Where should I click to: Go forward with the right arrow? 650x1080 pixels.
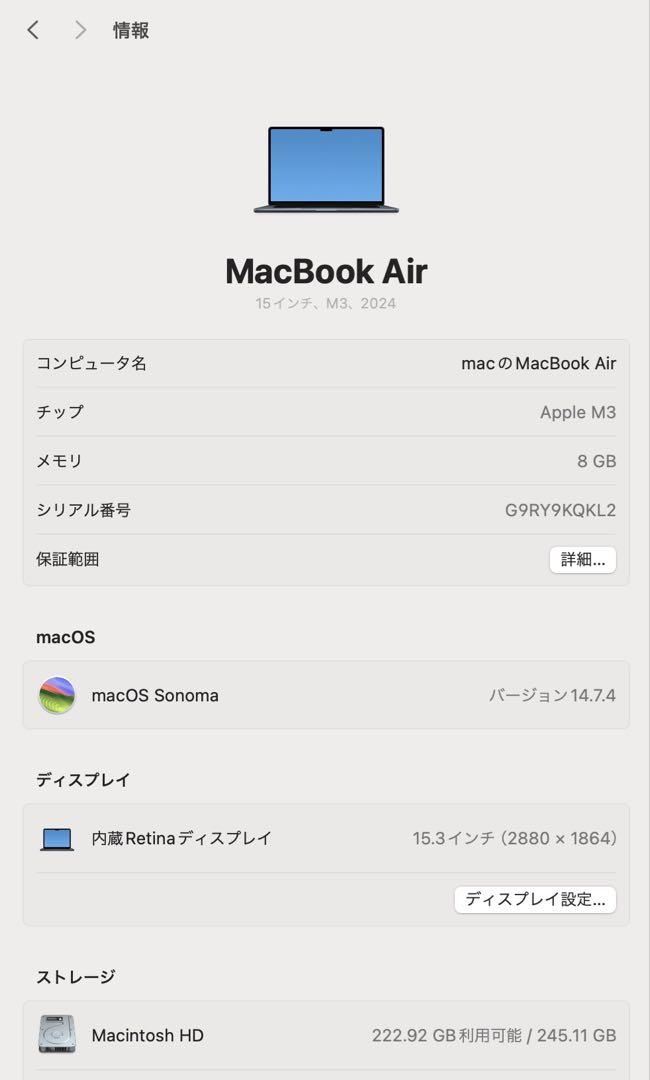81,30
